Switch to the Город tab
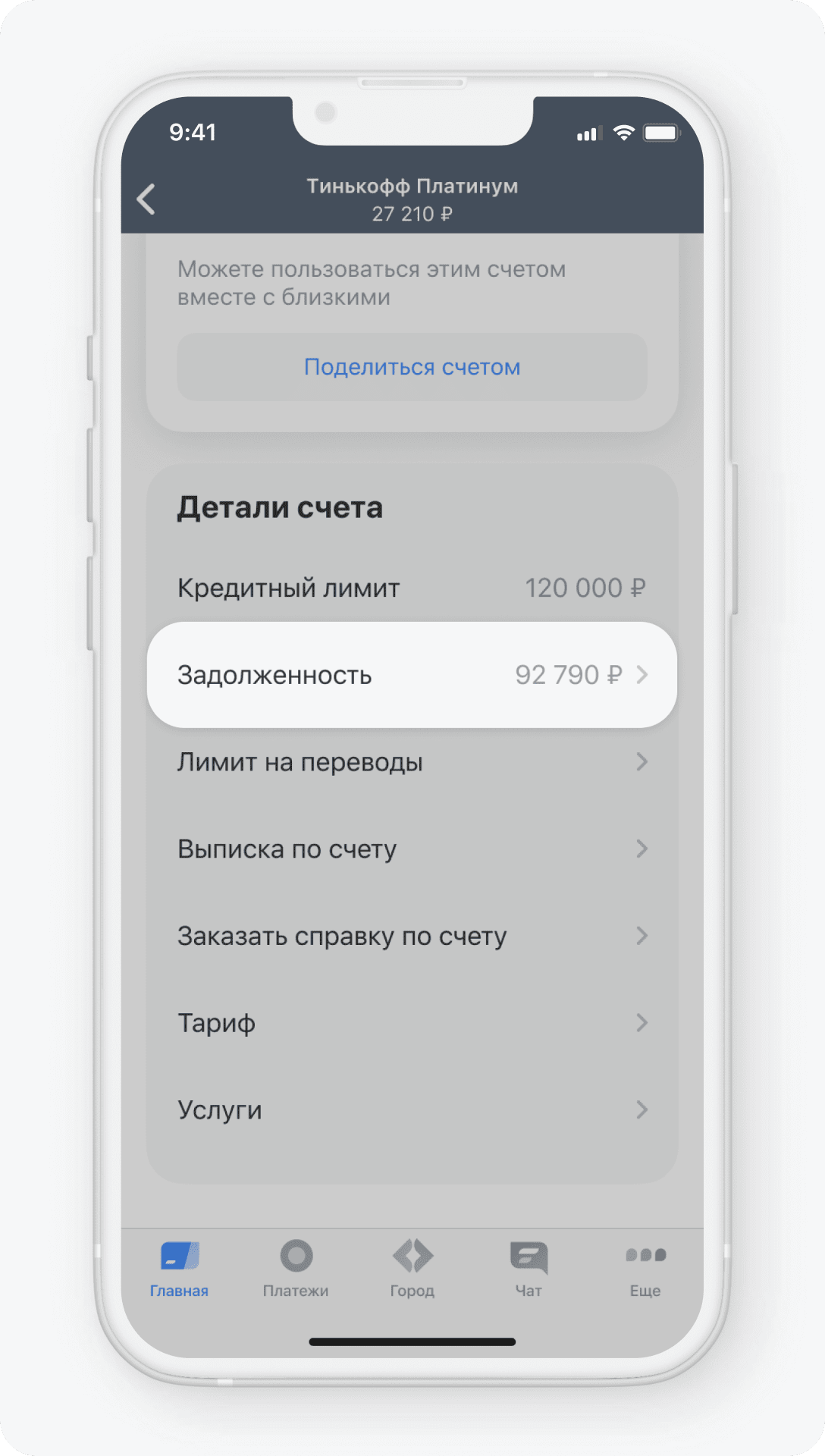 point(412,1269)
